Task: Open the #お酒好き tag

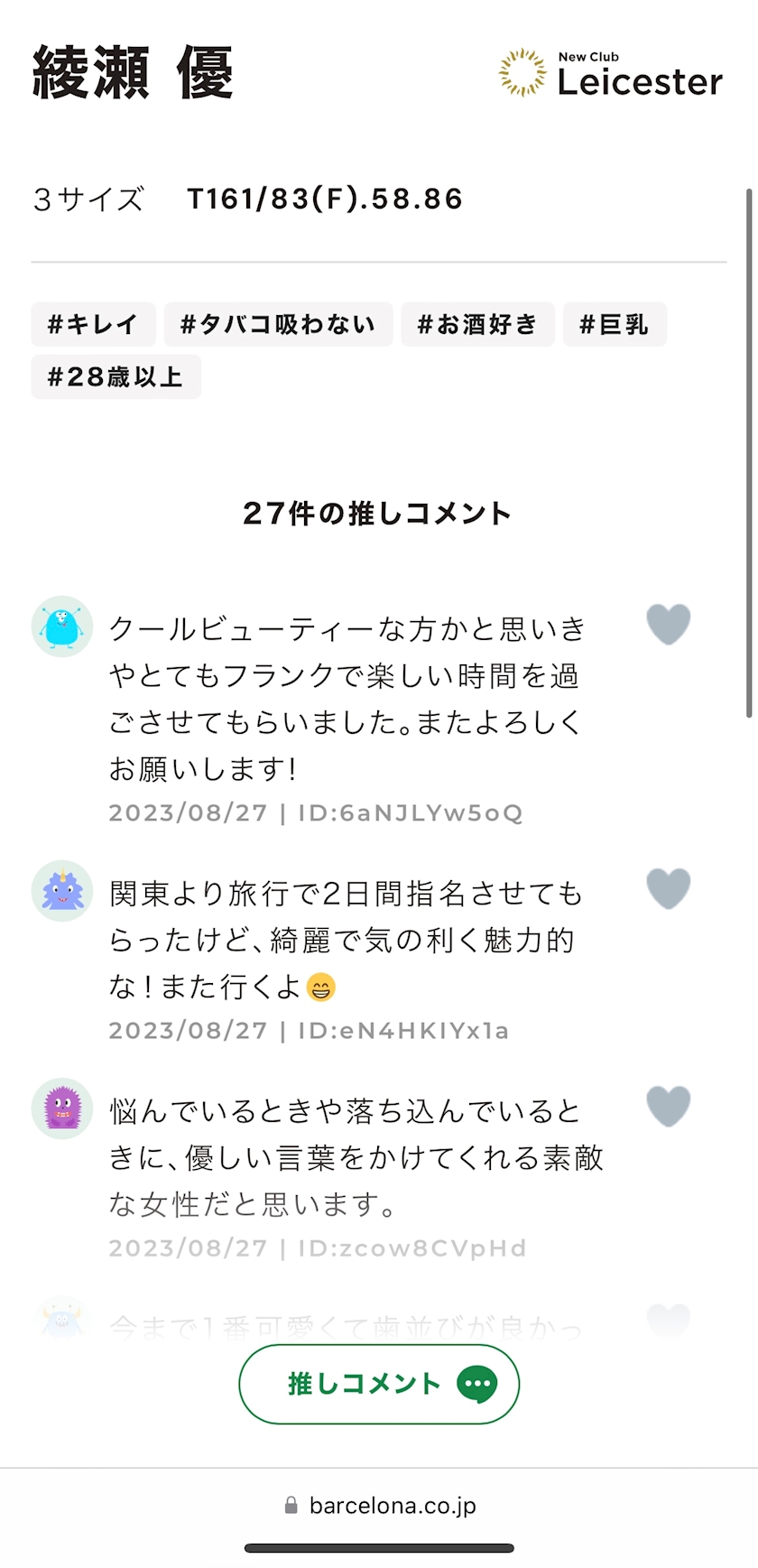Action: (477, 324)
